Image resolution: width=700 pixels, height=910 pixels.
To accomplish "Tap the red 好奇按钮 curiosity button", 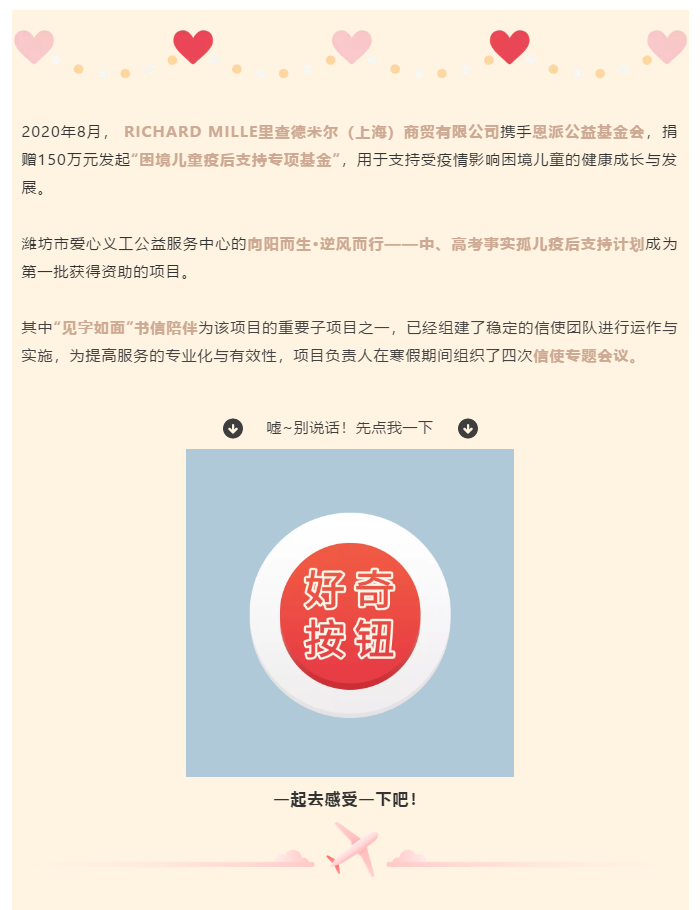I will [x=350, y=614].
